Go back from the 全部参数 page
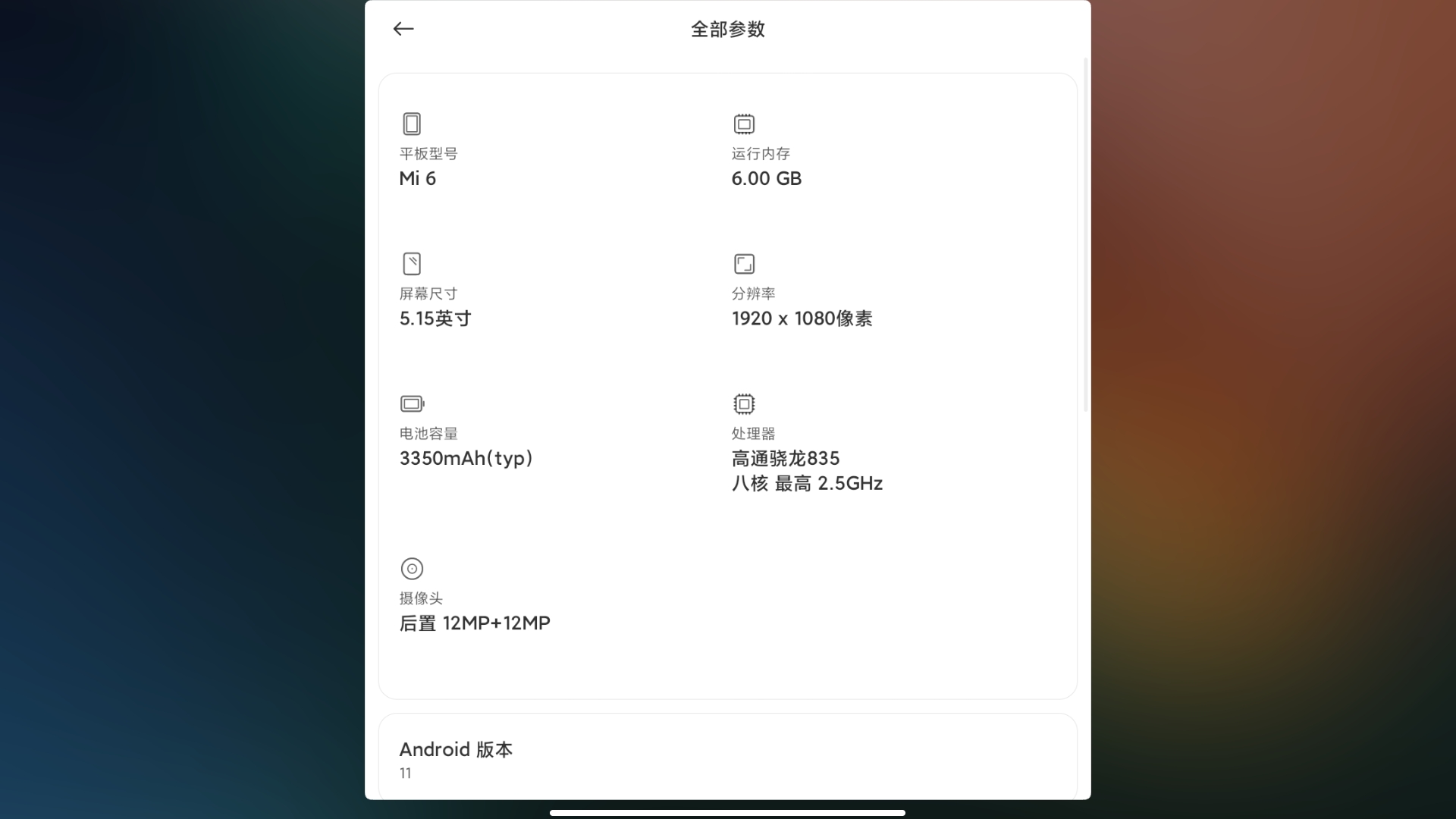The height and width of the screenshot is (819, 1456). click(x=403, y=29)
